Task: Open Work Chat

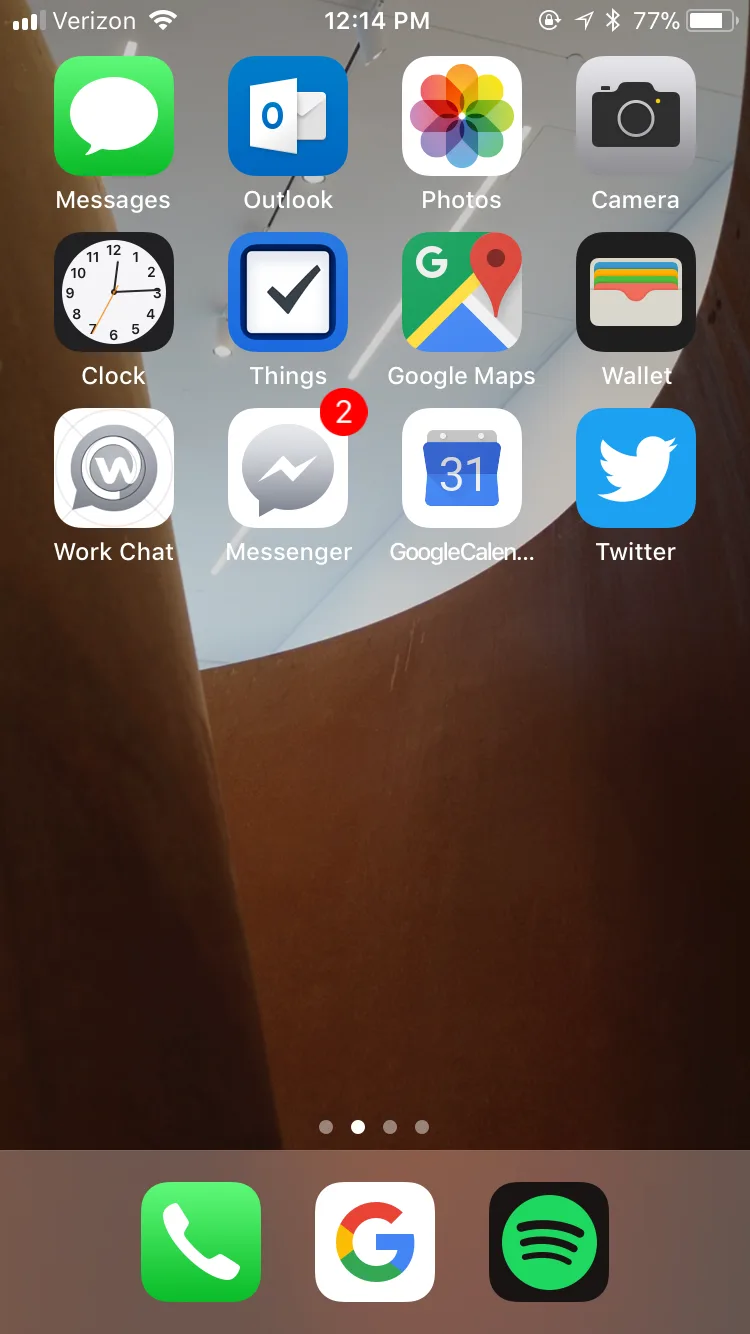Action: [x=113, y=468]
